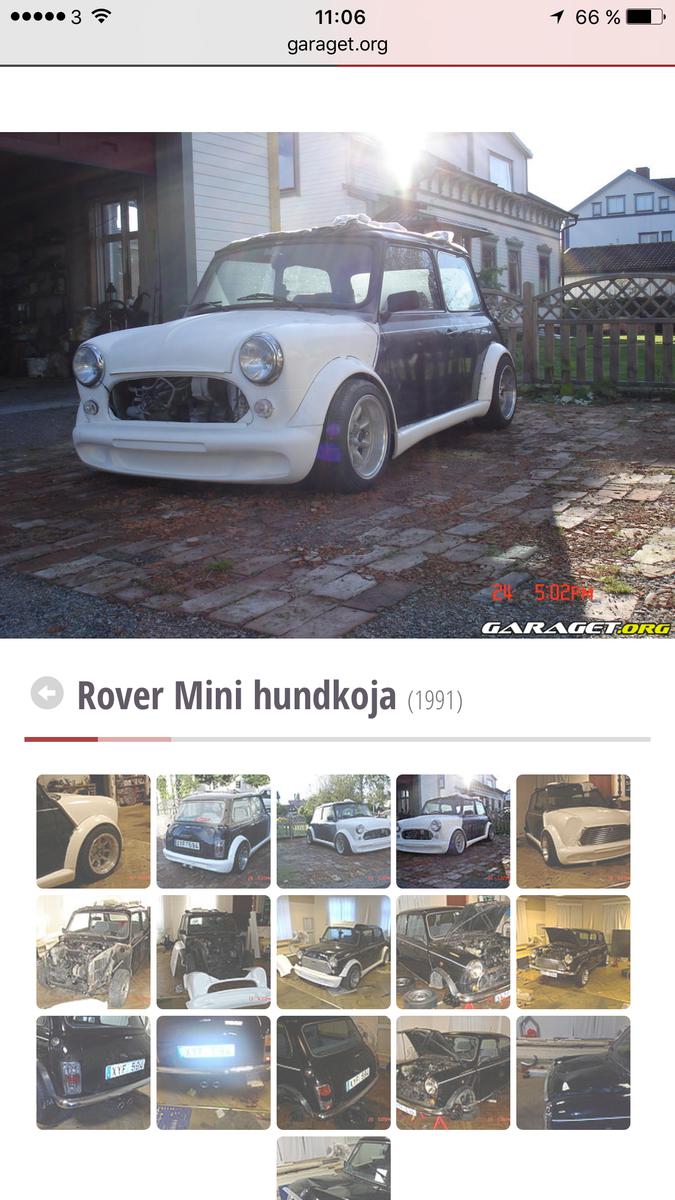View the flash-lit glowing licence plate thumbnail

213,1073
